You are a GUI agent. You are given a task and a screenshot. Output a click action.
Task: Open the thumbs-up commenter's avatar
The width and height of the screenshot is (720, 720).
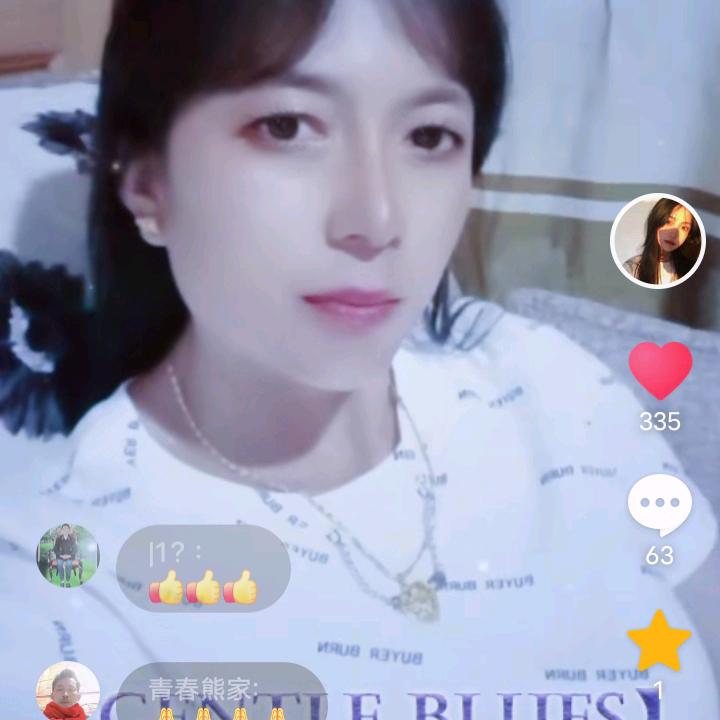68,555
